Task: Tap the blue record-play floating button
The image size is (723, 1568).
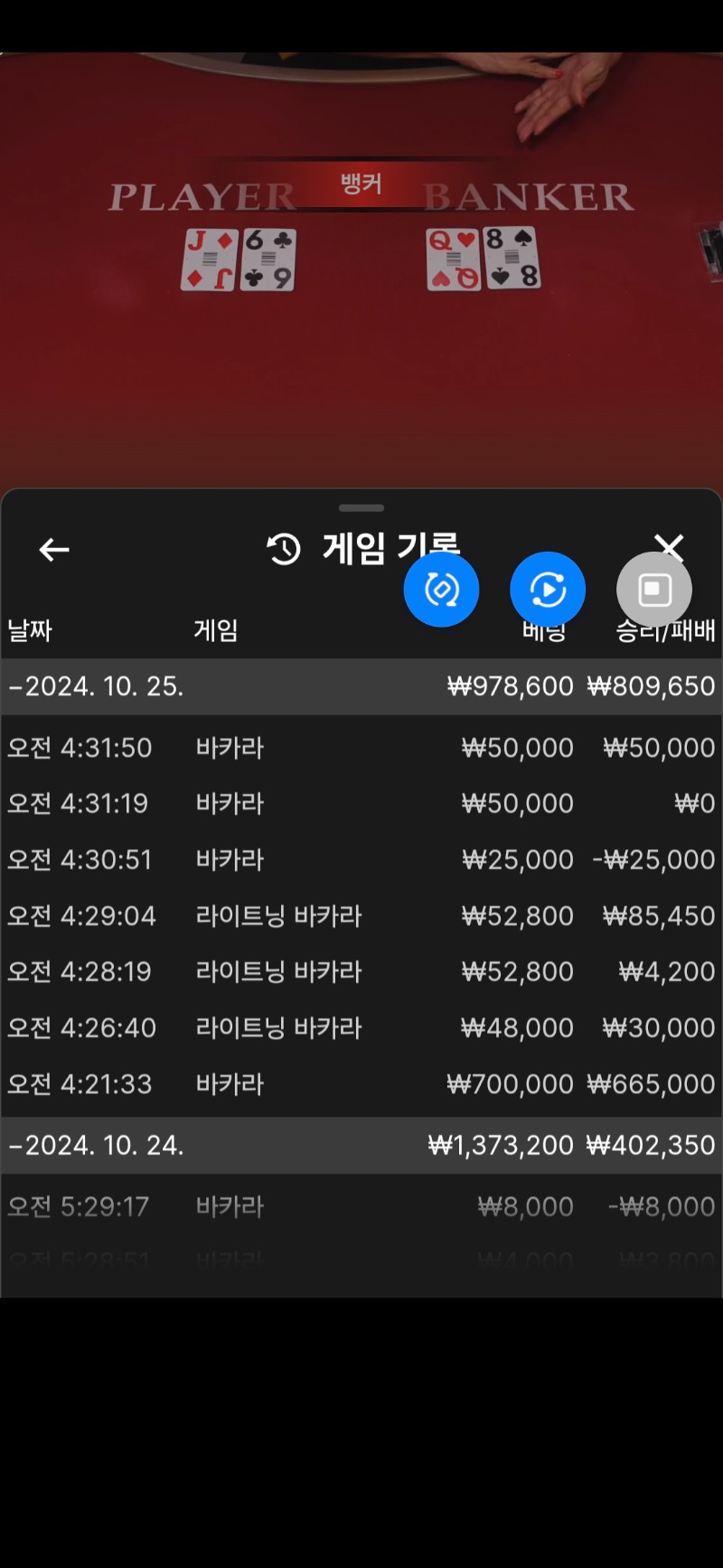Action: coord(548,590)
